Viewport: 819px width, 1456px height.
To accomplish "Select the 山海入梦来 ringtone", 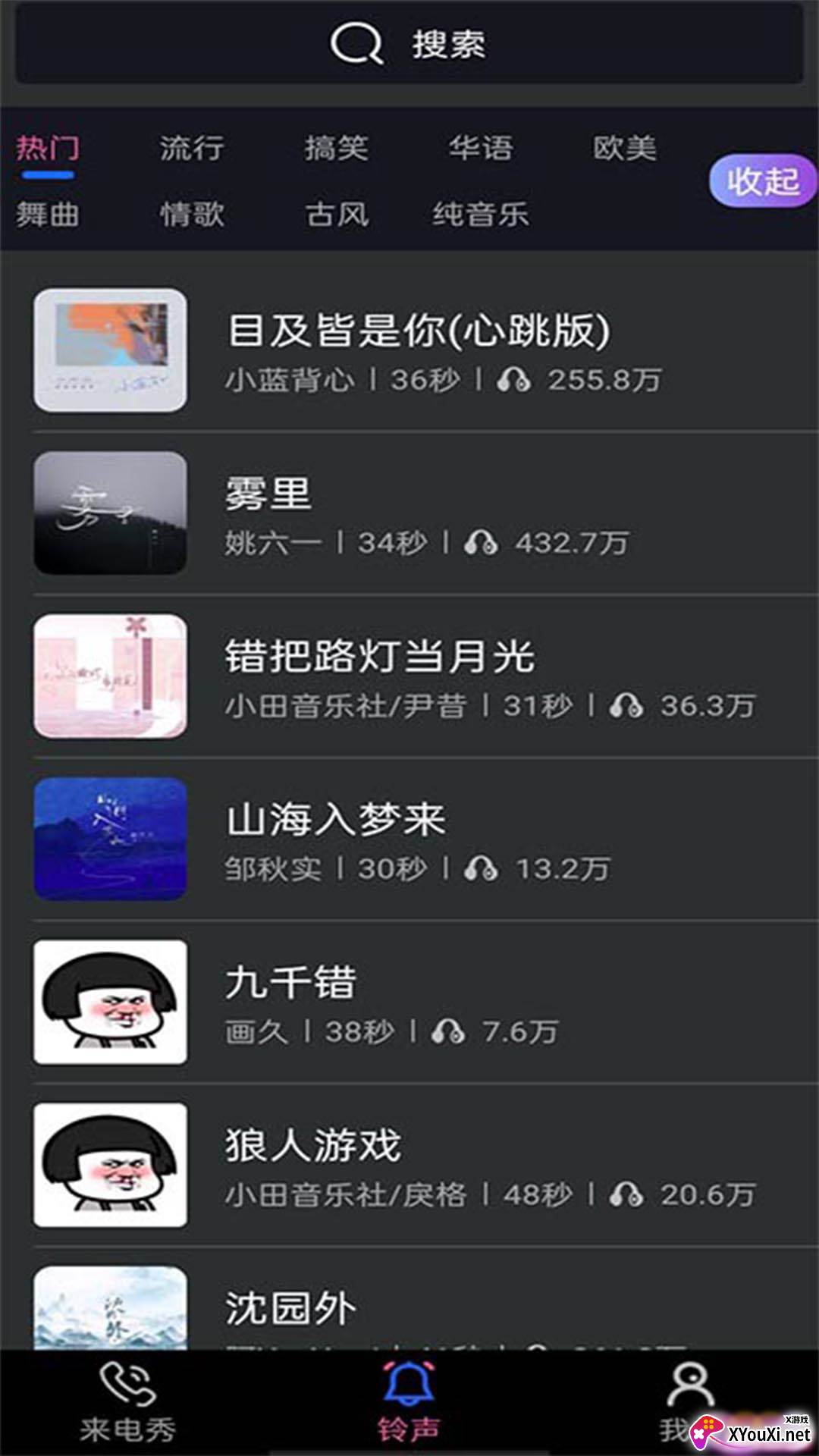I will click(x=419, y=839).
